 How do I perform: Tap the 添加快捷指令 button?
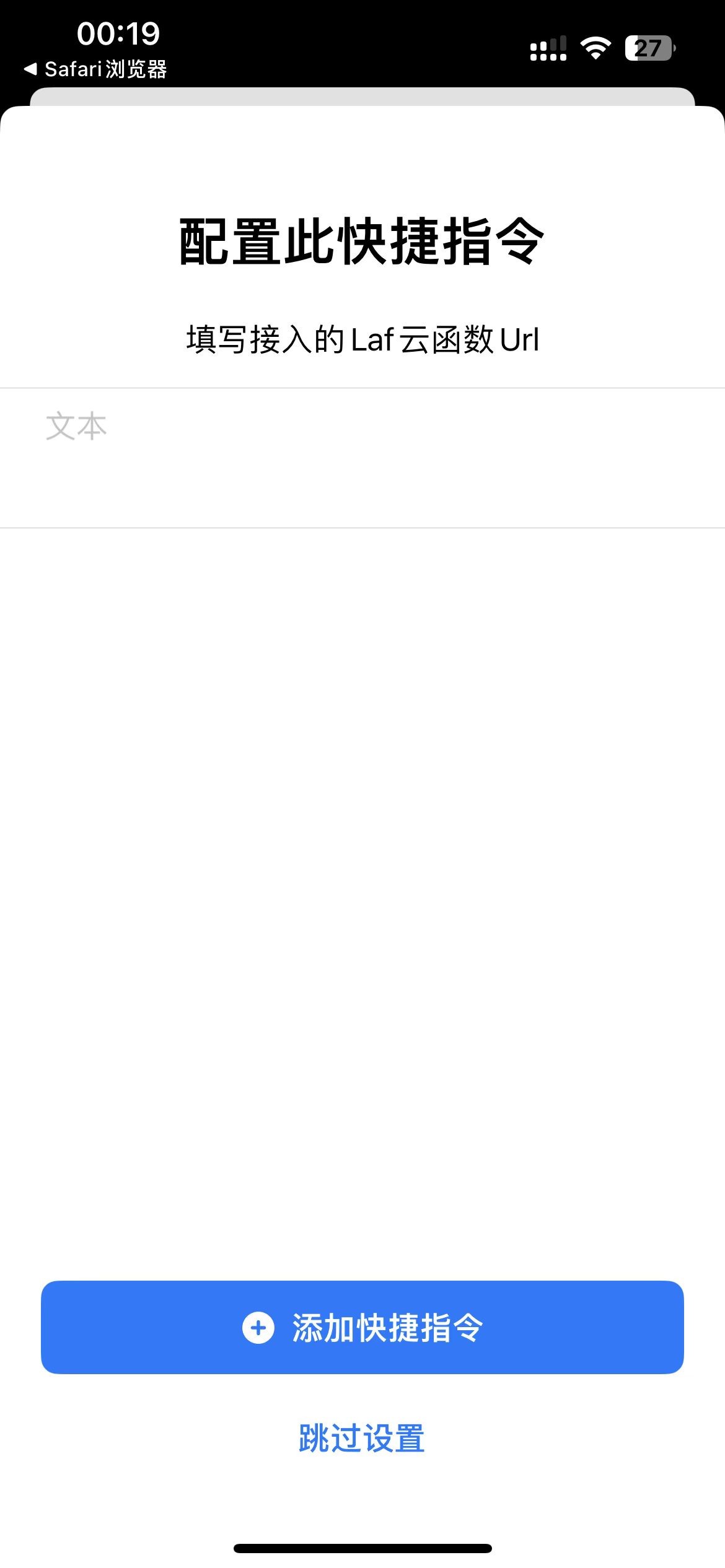tap(362, 1328)
